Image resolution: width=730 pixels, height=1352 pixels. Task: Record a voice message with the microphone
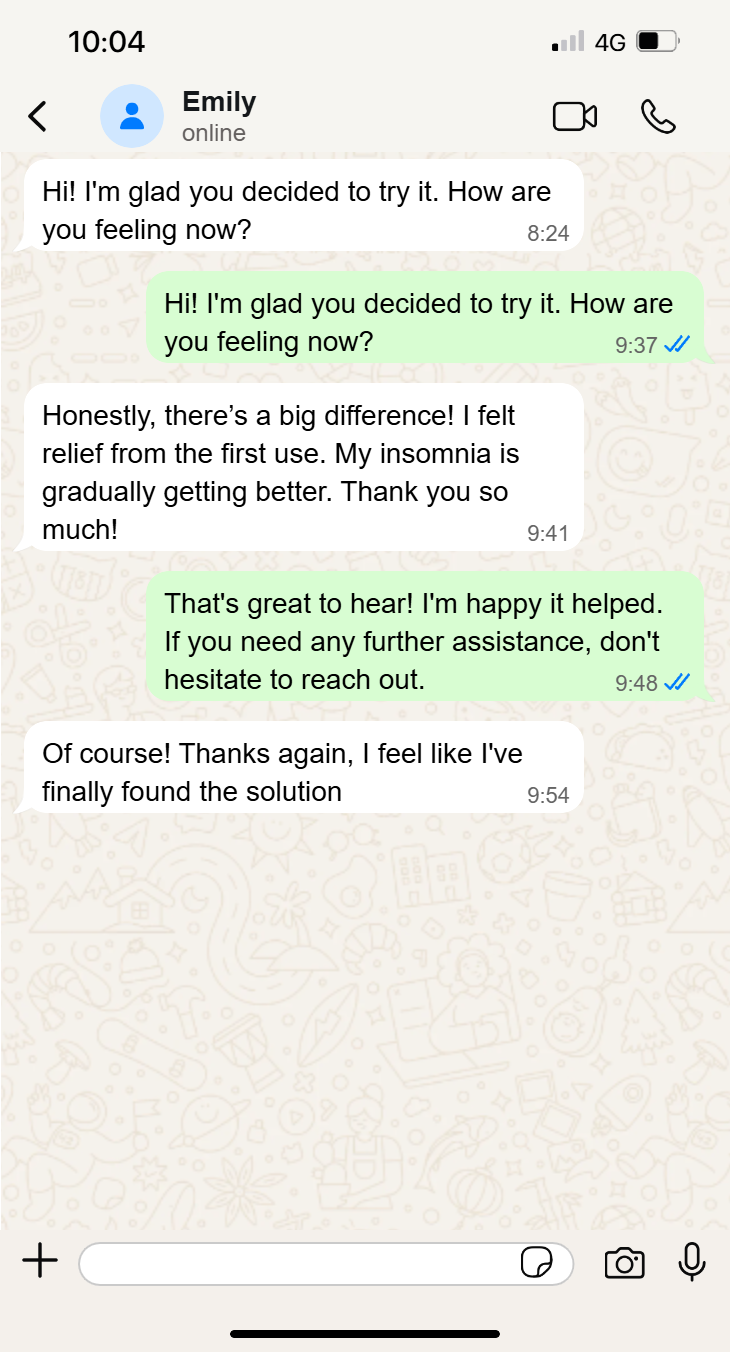(x=691, y=1262)
